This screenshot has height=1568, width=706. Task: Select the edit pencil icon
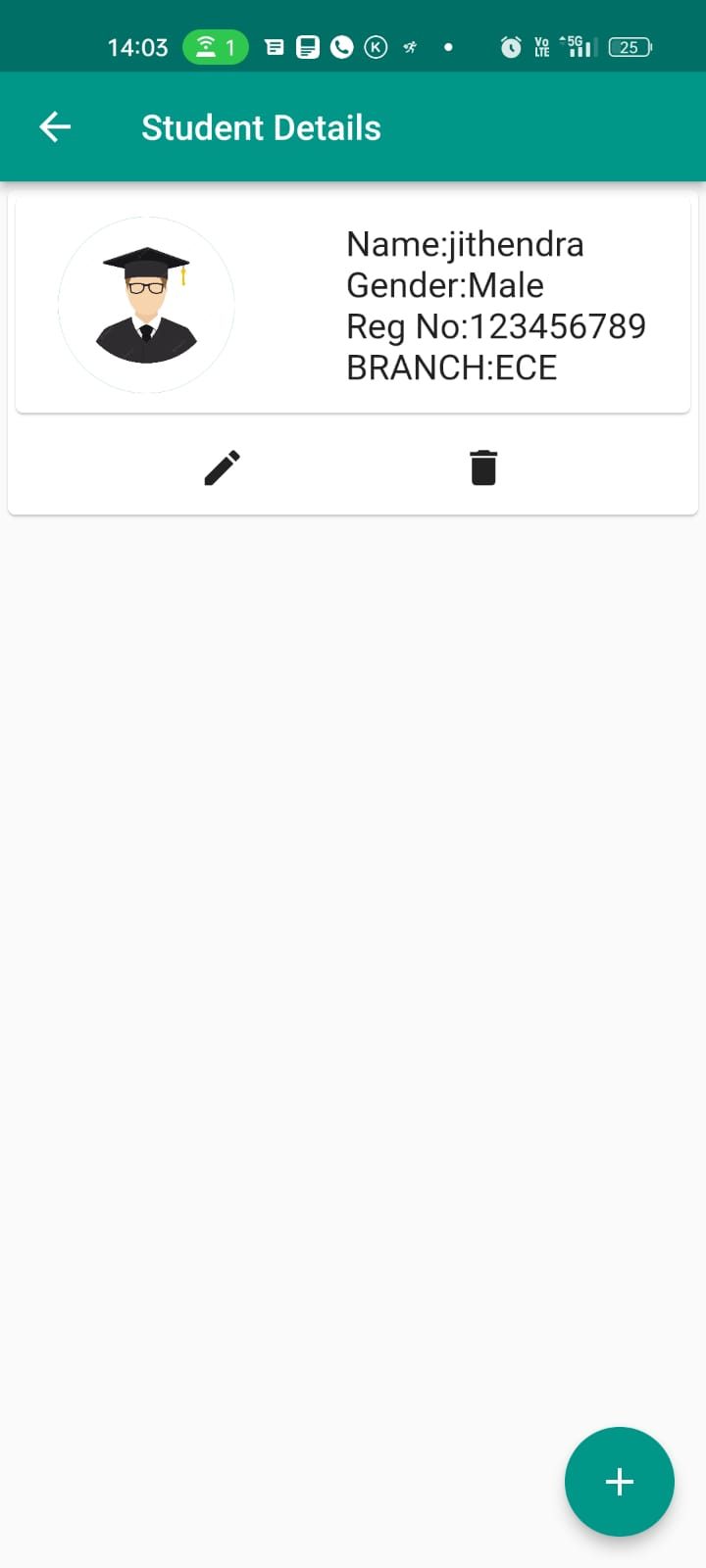(x=222, y=467)
